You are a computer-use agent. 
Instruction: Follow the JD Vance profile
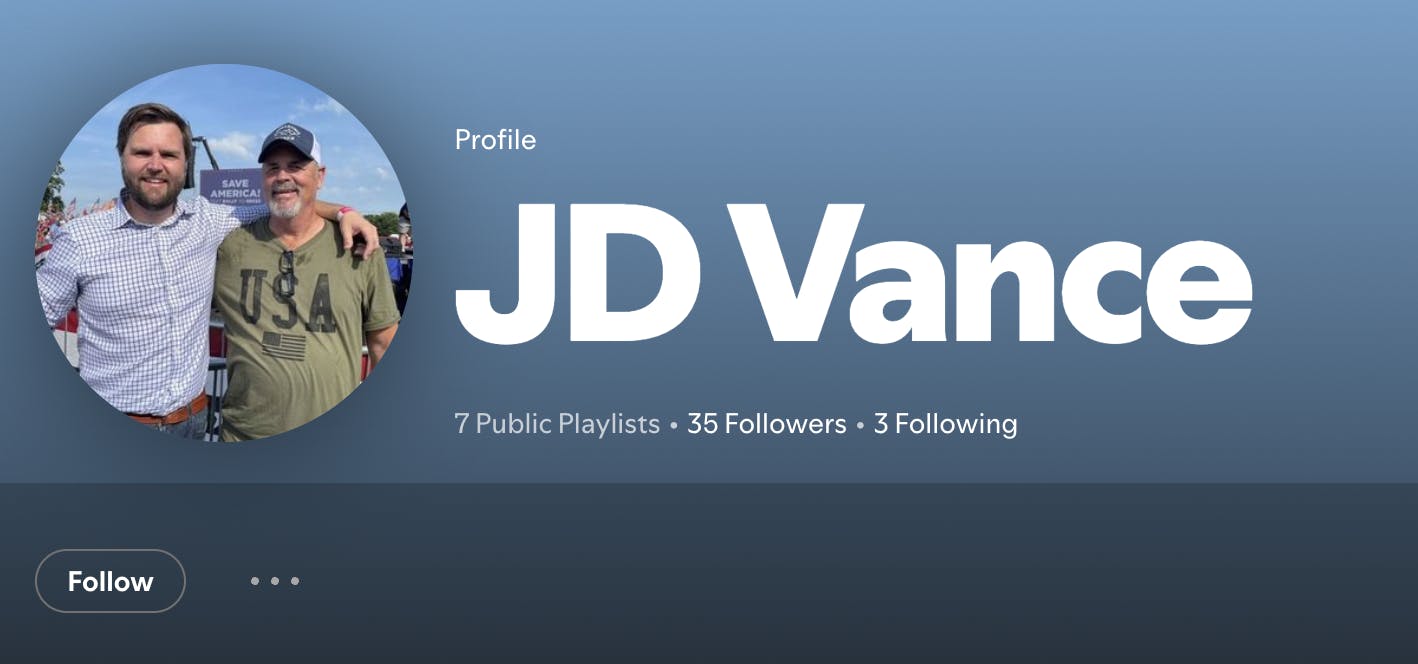110,581
